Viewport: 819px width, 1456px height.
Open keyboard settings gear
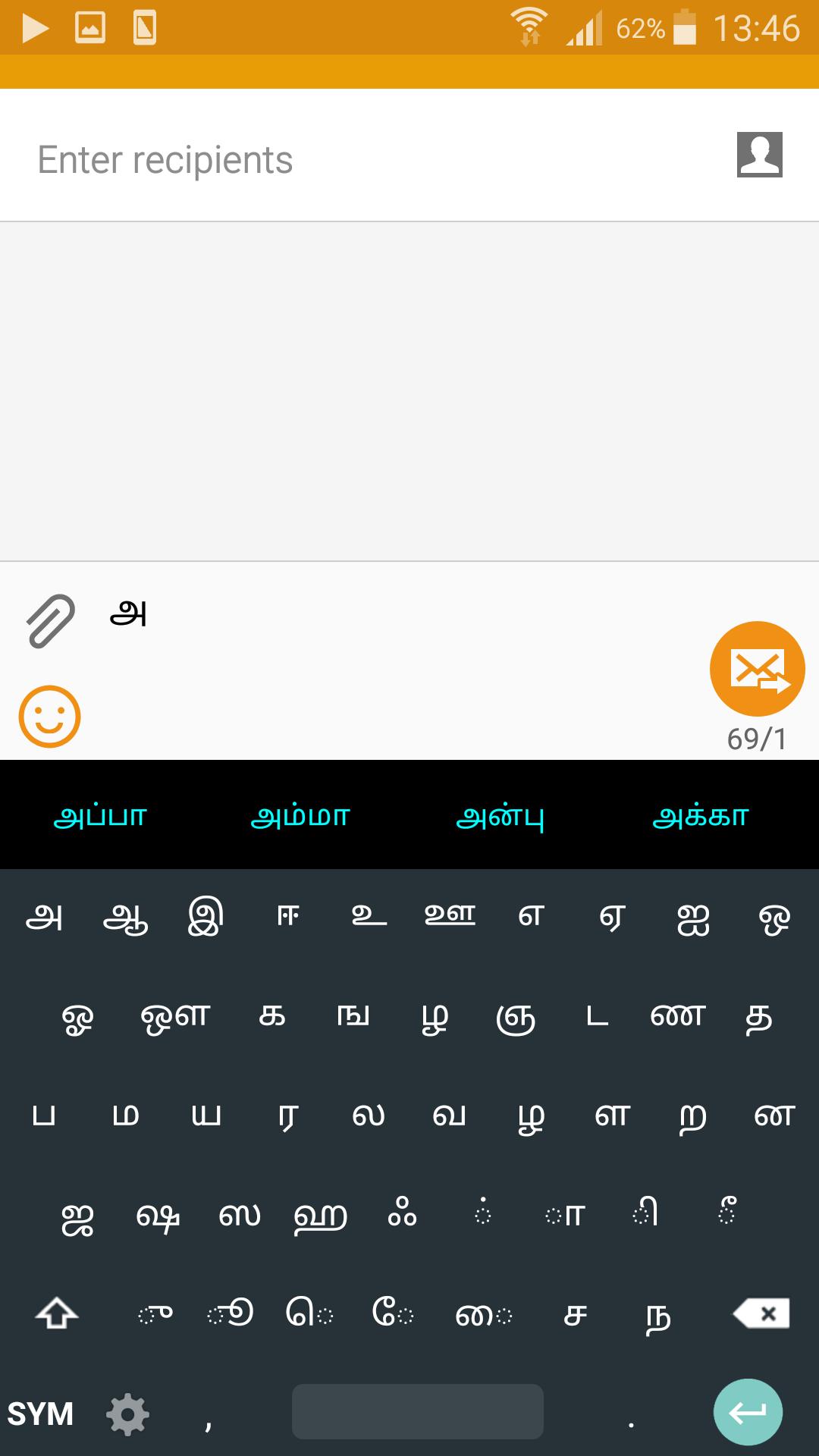[x=127, y=1414]
